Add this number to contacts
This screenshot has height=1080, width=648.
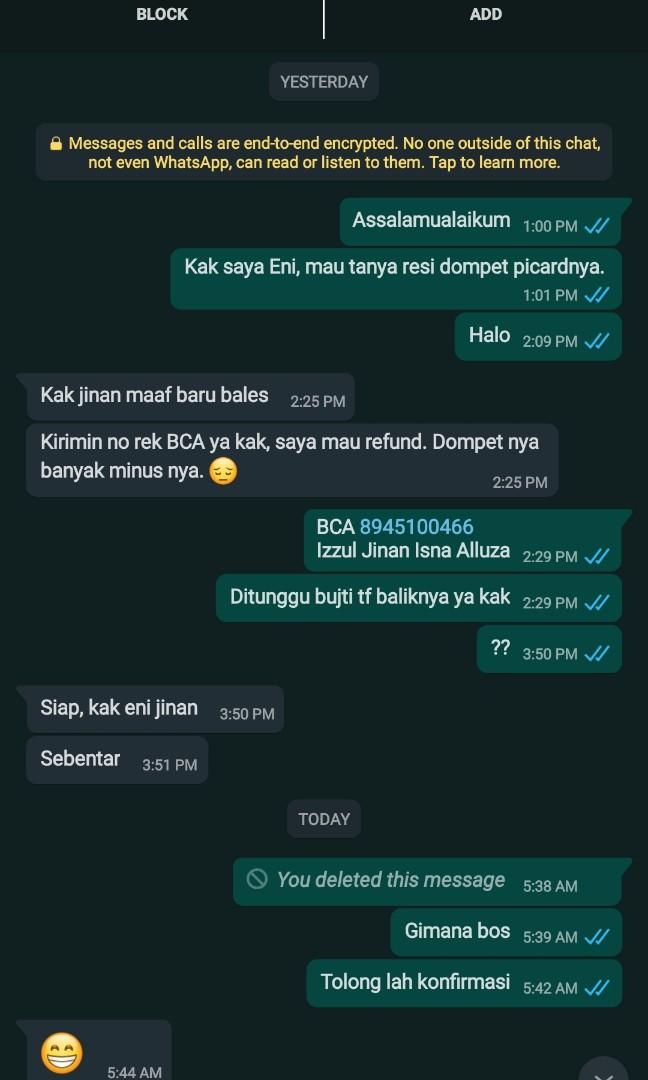point(485,15)
